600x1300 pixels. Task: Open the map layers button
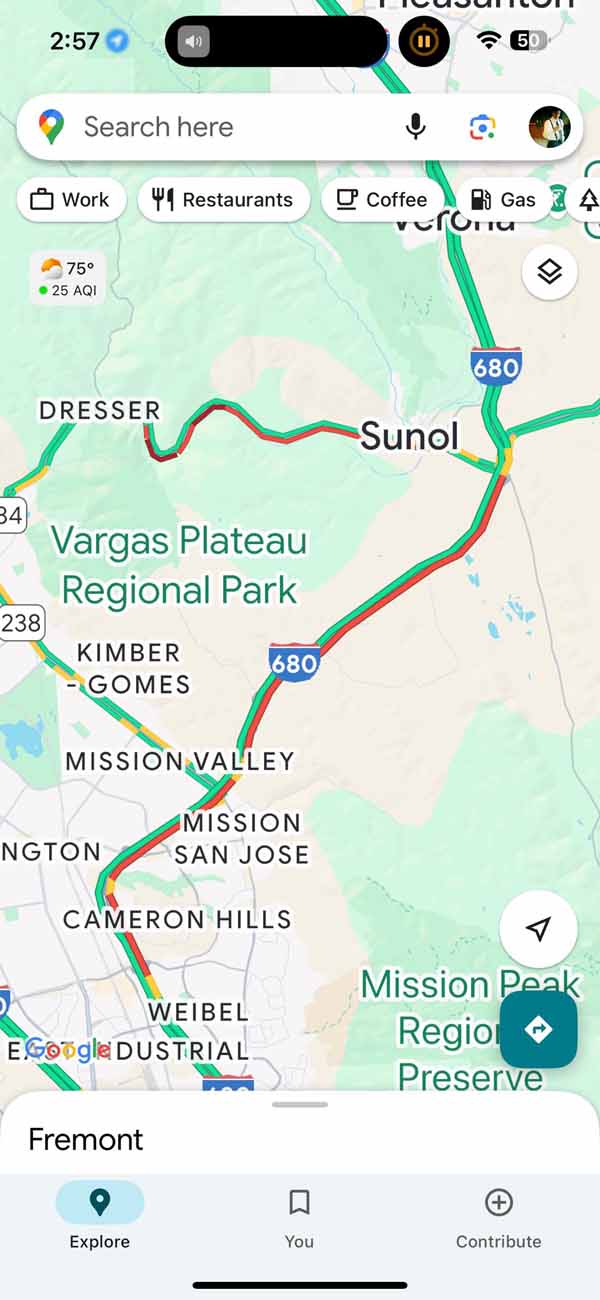(550, 272)
